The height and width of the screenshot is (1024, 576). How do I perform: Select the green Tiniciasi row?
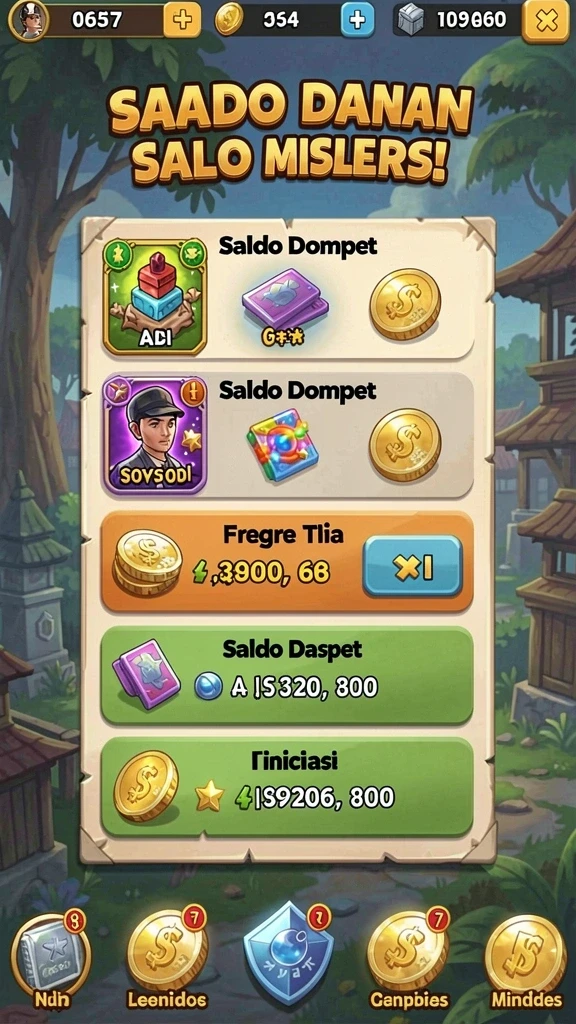click(x=287, y=787)
